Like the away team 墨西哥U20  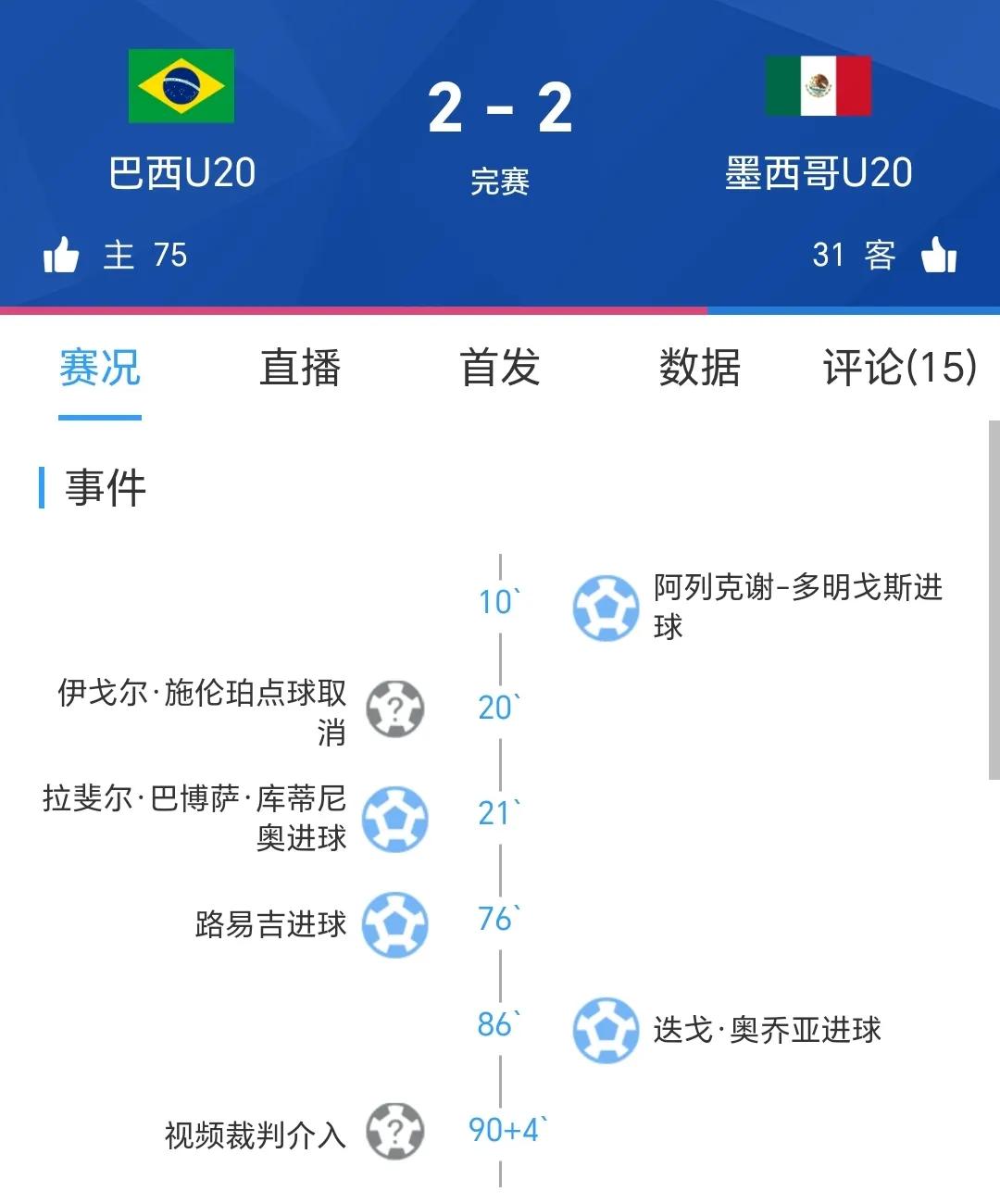click(x=938, y=255)
